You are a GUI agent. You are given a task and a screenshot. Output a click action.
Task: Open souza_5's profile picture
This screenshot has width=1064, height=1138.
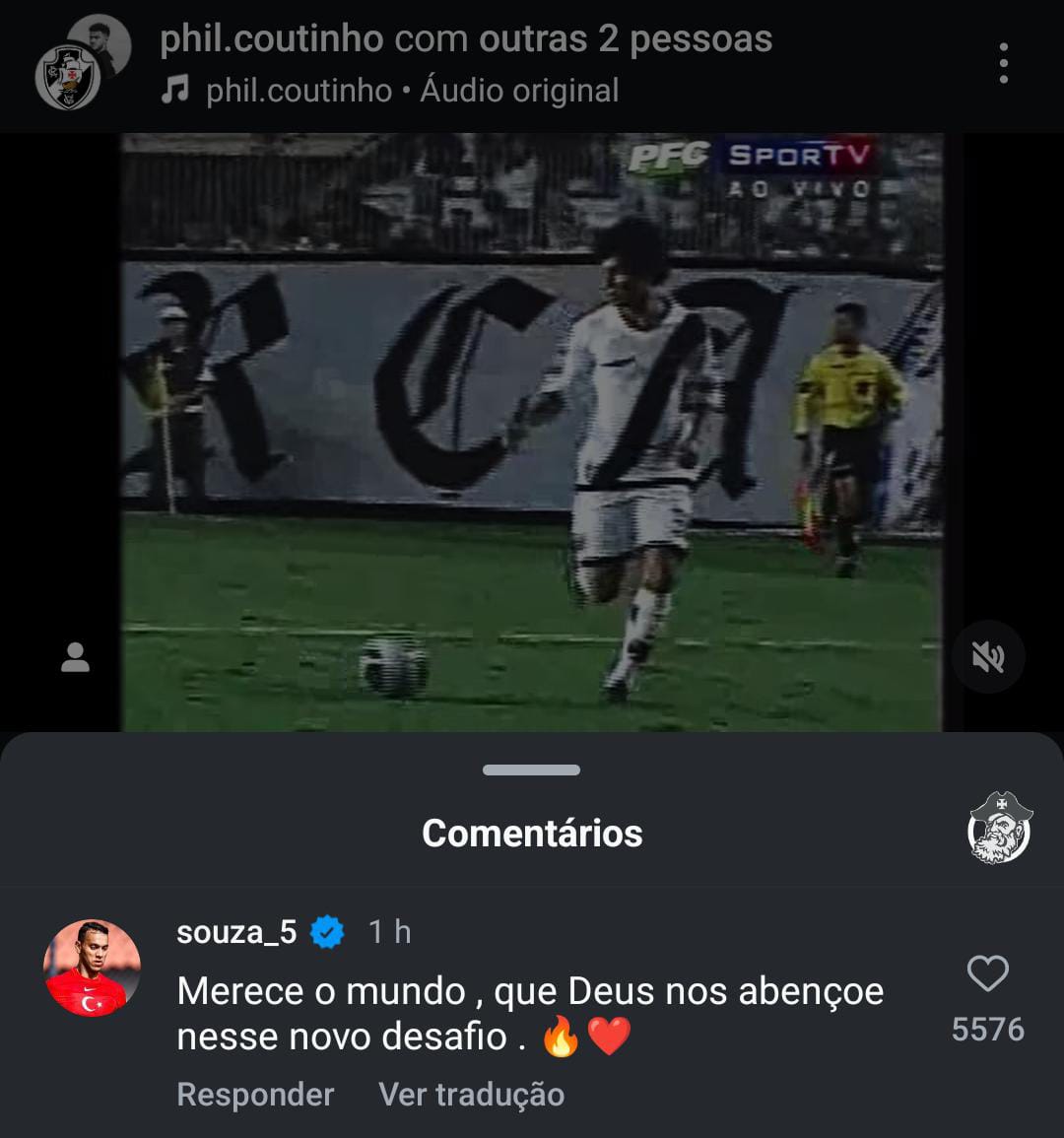pos(92,969)
